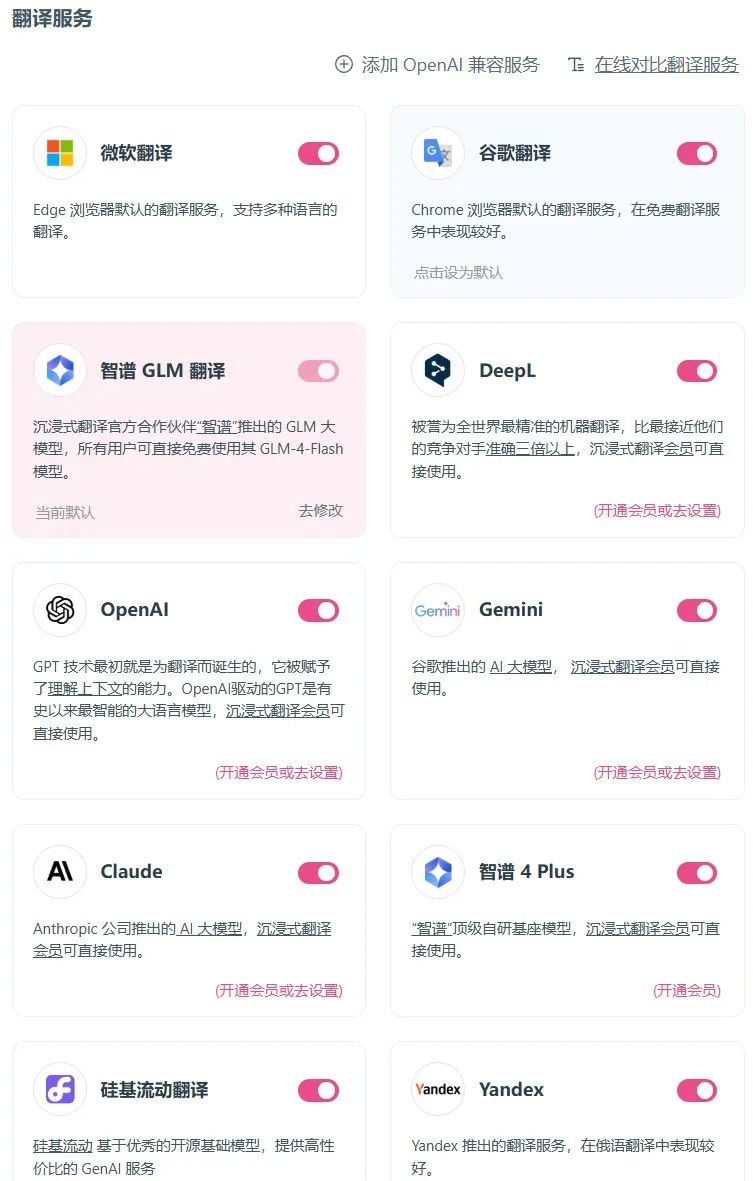The image size is (753, 1181).
Task: Toggle the Claude service switch
Action: coord(318,873)
